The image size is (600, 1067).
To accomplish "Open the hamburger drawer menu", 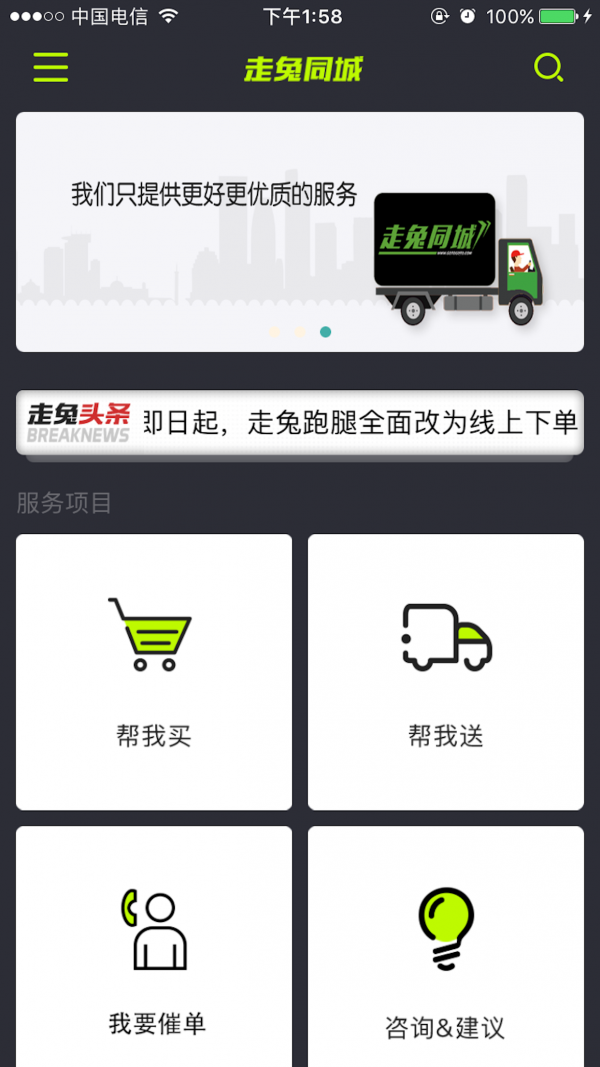I will pyautogui.click(x=50, y=67).
